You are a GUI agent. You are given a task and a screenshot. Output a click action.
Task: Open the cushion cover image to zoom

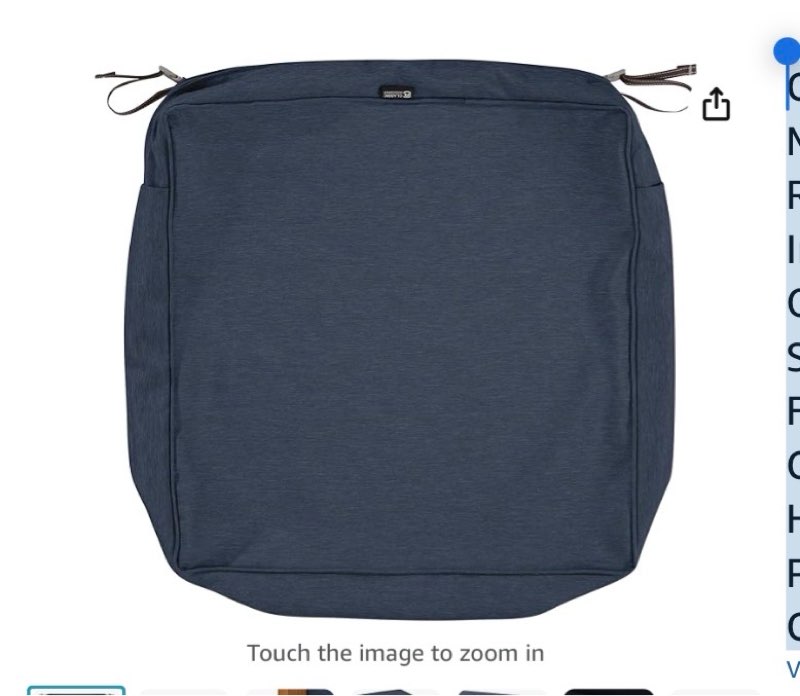pos(400,340)
